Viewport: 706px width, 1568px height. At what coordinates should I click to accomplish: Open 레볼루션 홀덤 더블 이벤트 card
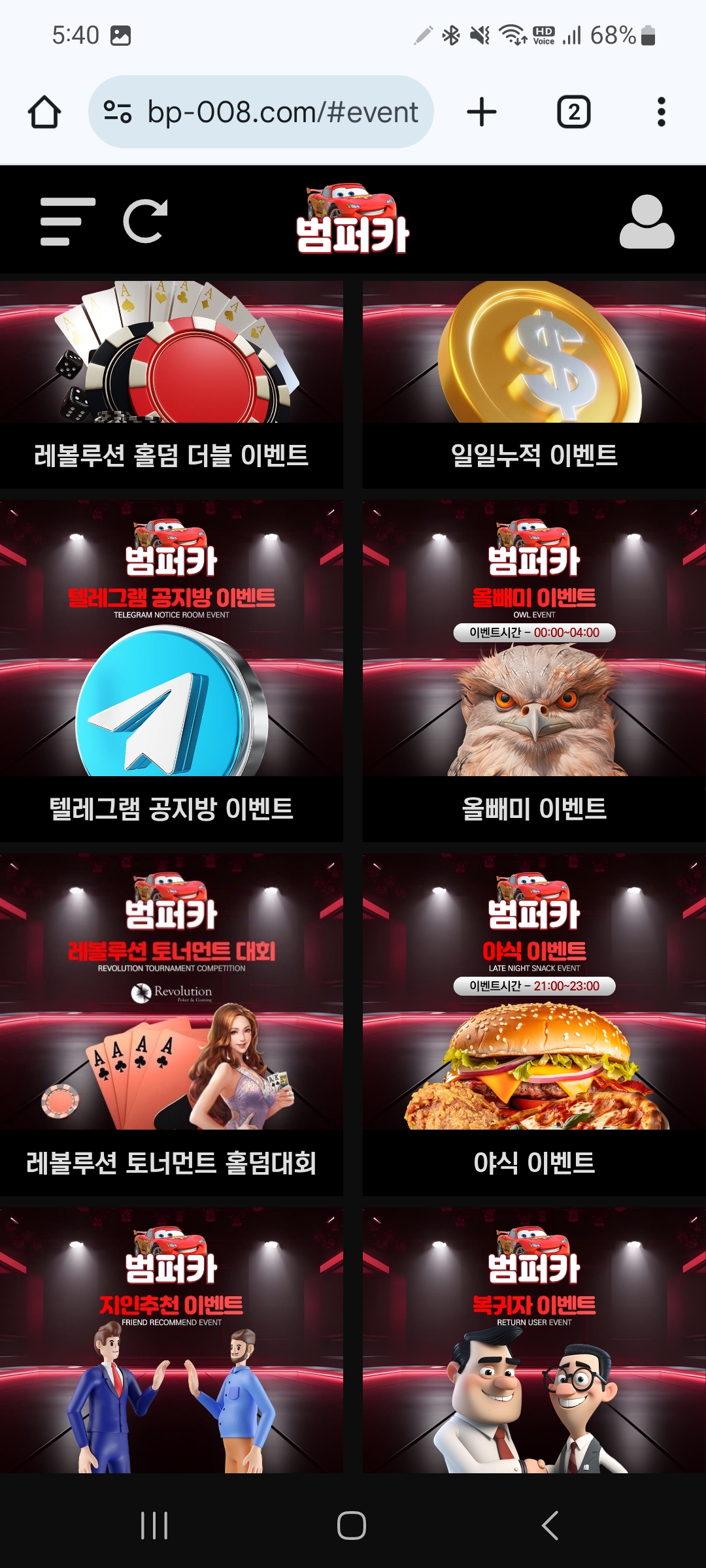click(x=171, y=385)
